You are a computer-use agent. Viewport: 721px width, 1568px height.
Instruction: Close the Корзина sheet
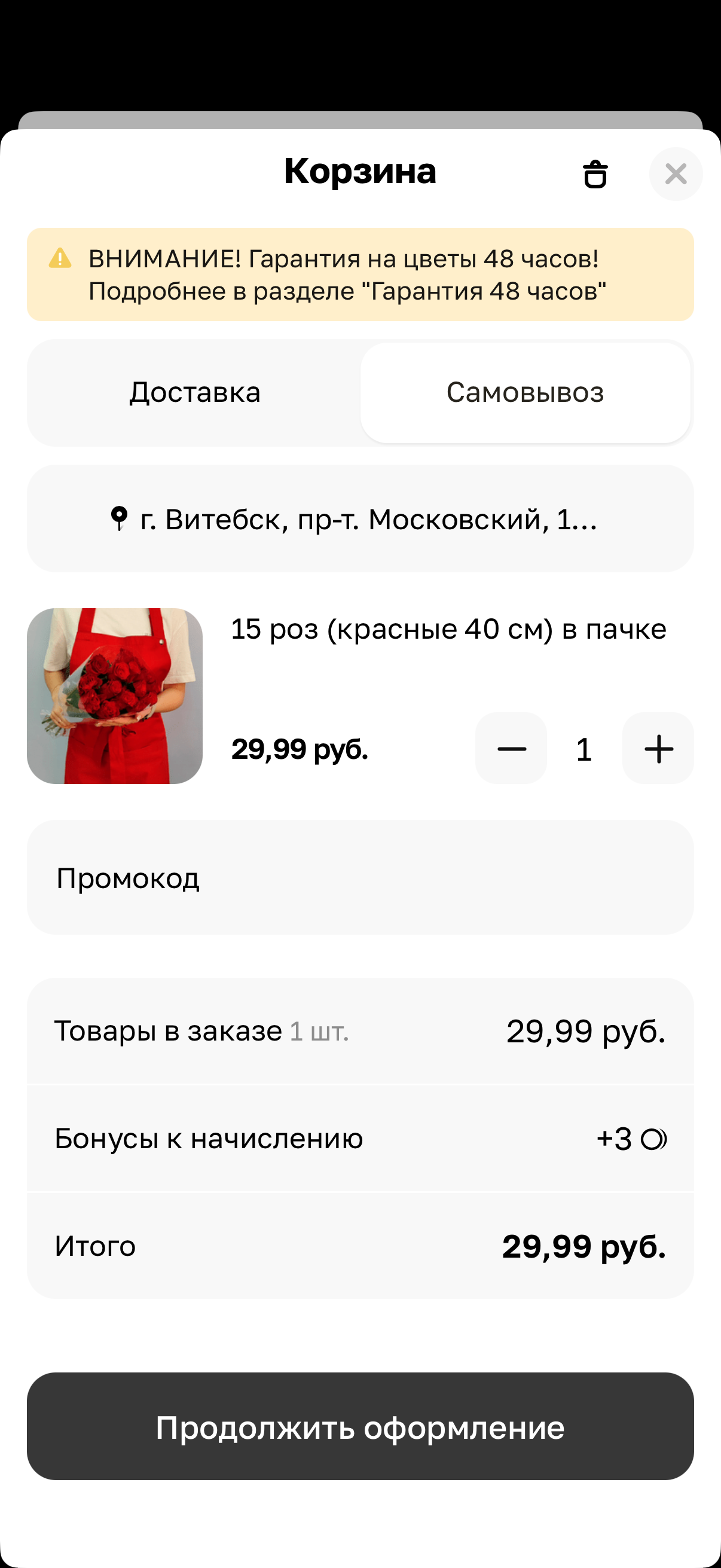coord(676,175)
